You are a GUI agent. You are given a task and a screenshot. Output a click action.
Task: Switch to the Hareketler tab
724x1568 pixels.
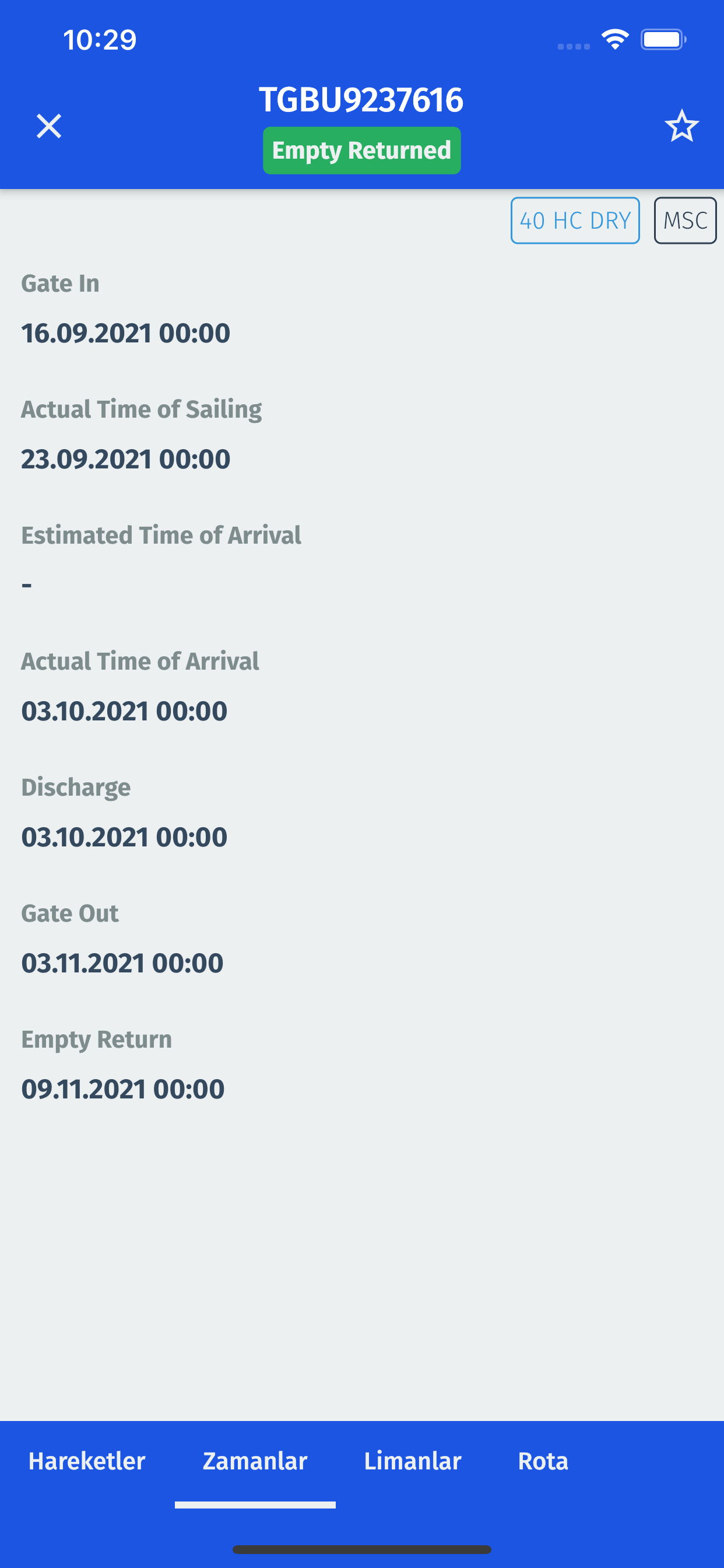(87, 1461)
